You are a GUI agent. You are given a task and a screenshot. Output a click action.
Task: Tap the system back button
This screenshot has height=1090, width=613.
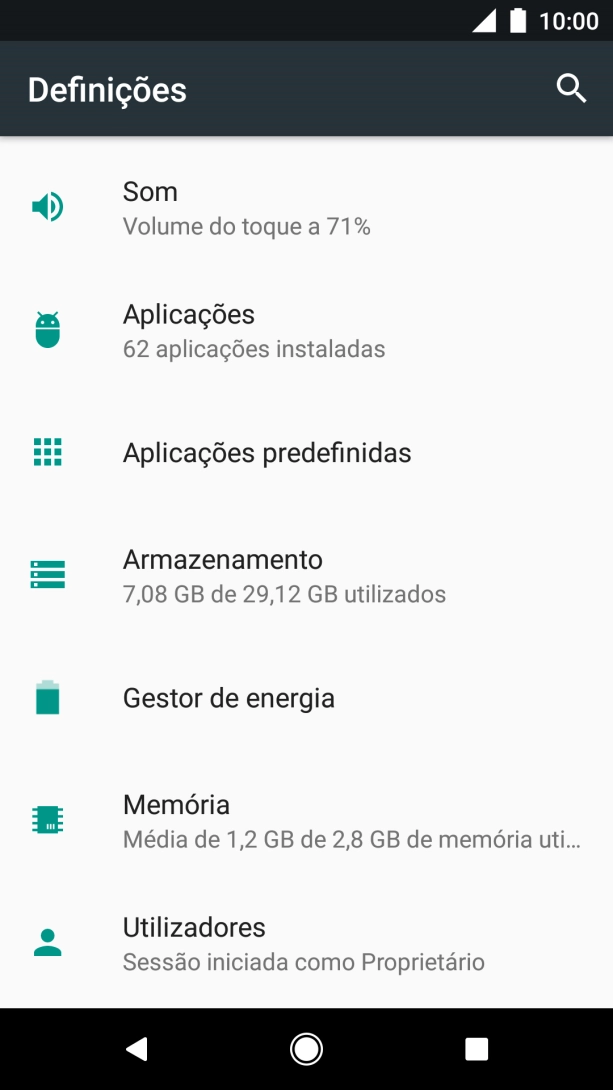(136, 1048)
